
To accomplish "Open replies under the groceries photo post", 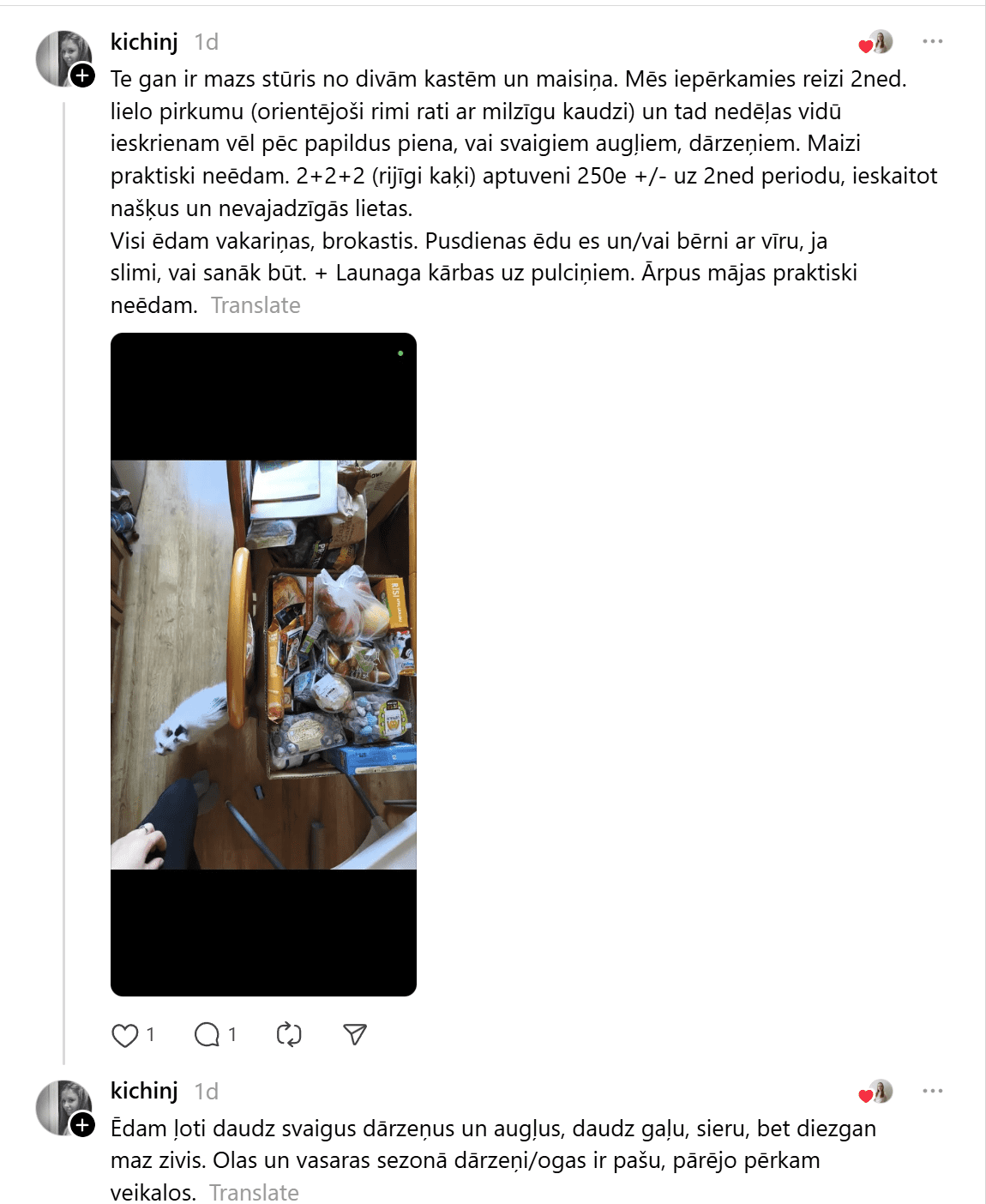I will click(207, 1035).
